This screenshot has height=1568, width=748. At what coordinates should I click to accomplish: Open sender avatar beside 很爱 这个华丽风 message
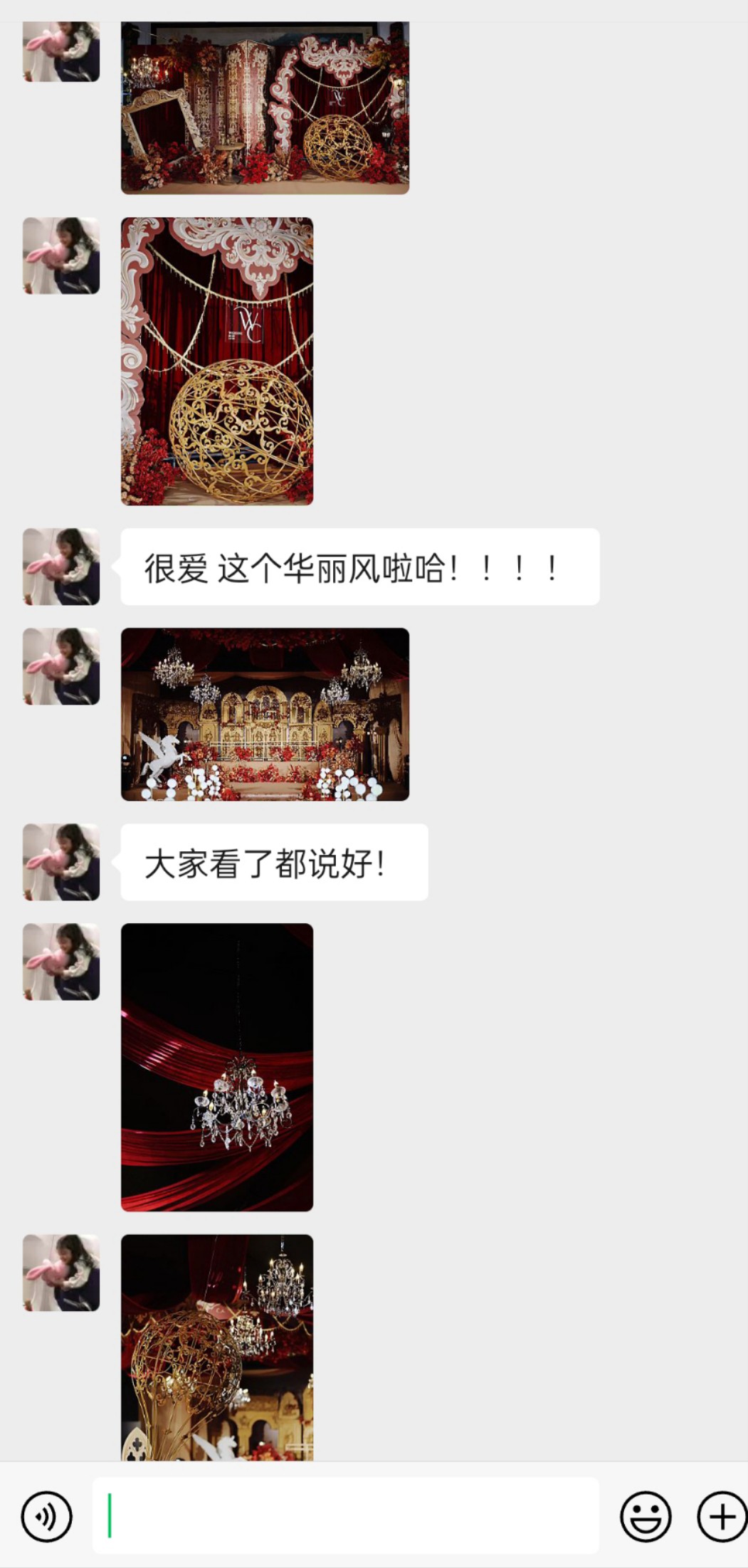[x=61, y=567]
